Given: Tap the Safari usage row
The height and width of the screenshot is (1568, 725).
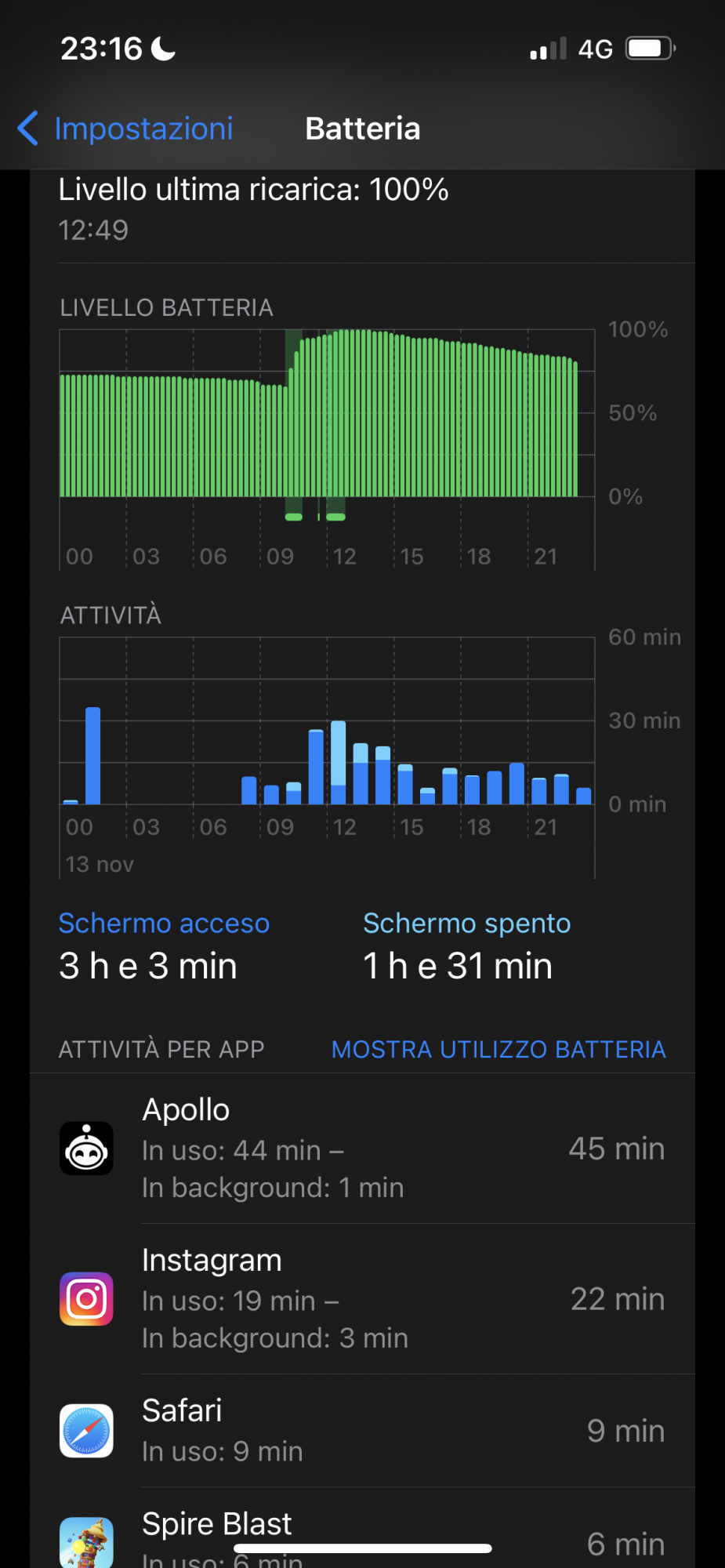Looking at the screenshot, I should tap(362, 1431).
